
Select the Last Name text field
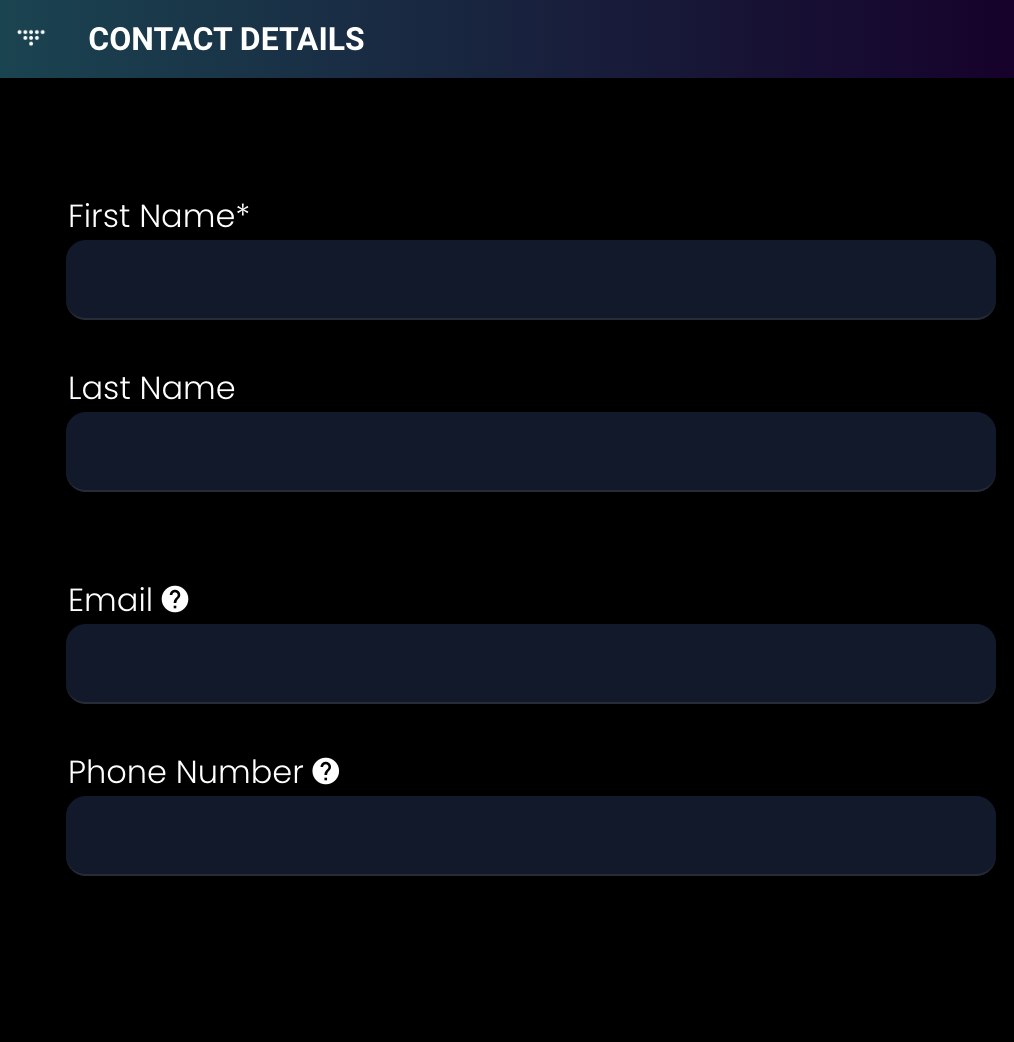point(531,452)
